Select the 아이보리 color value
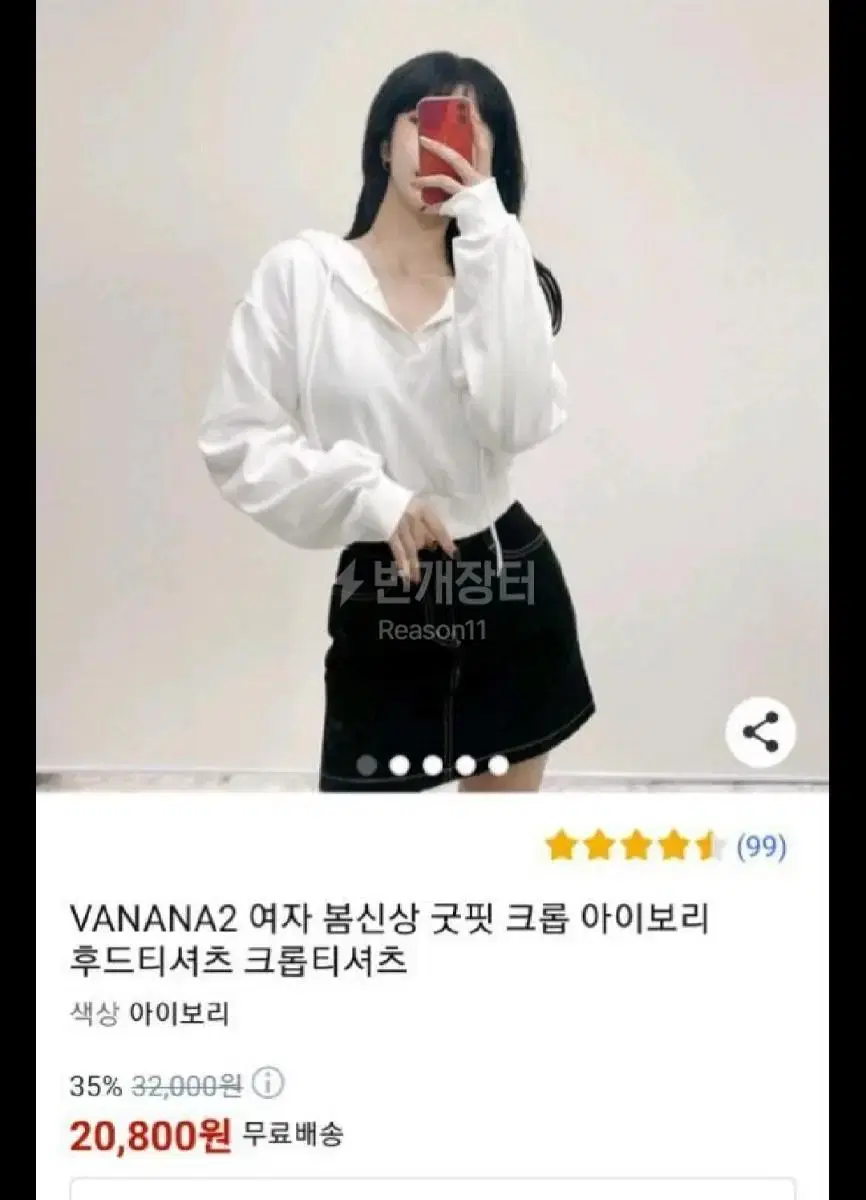 click(180, 1014)
